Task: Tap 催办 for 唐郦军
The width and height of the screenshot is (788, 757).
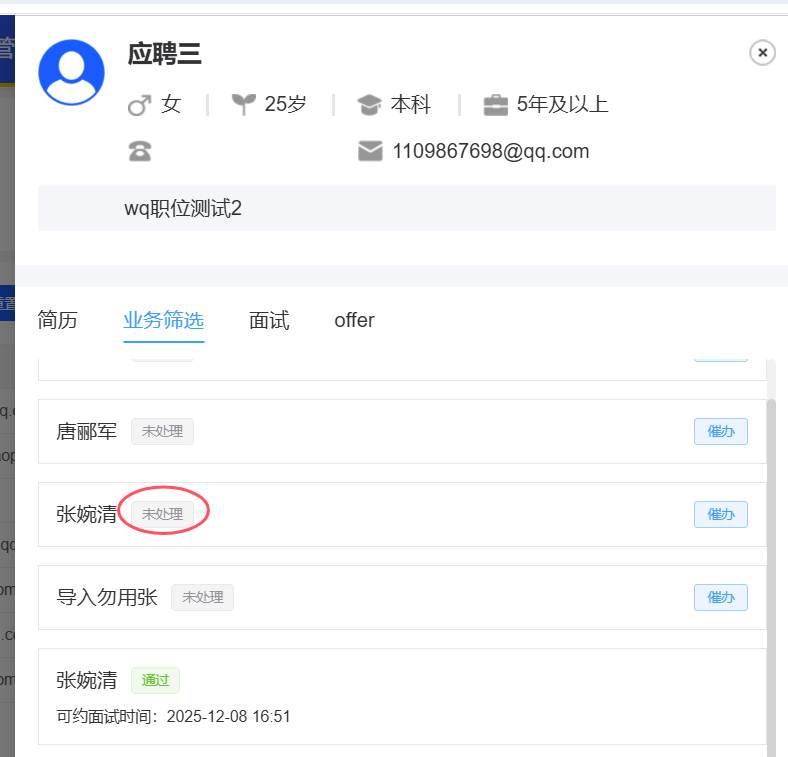Action: 720,431
